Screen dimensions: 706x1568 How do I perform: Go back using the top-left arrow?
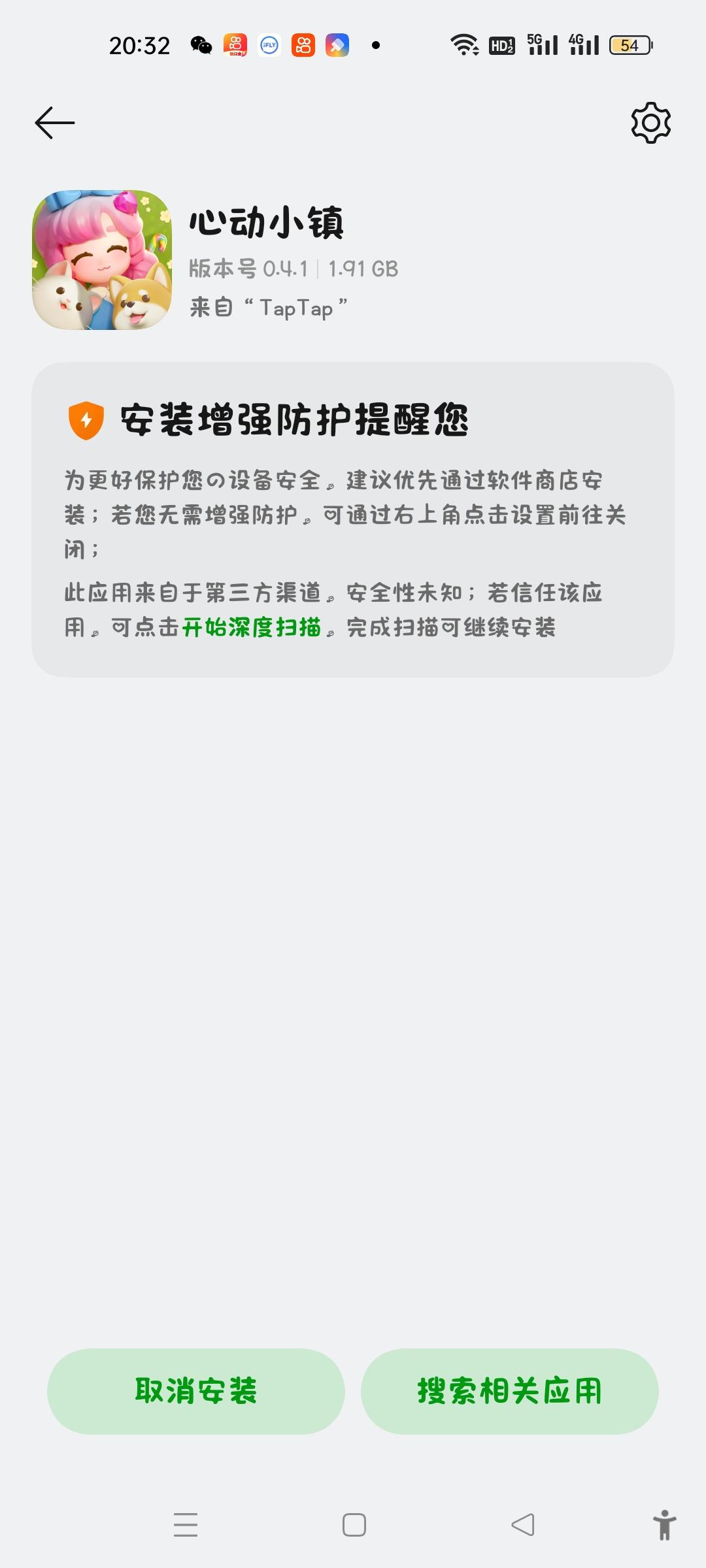[55, 123]
